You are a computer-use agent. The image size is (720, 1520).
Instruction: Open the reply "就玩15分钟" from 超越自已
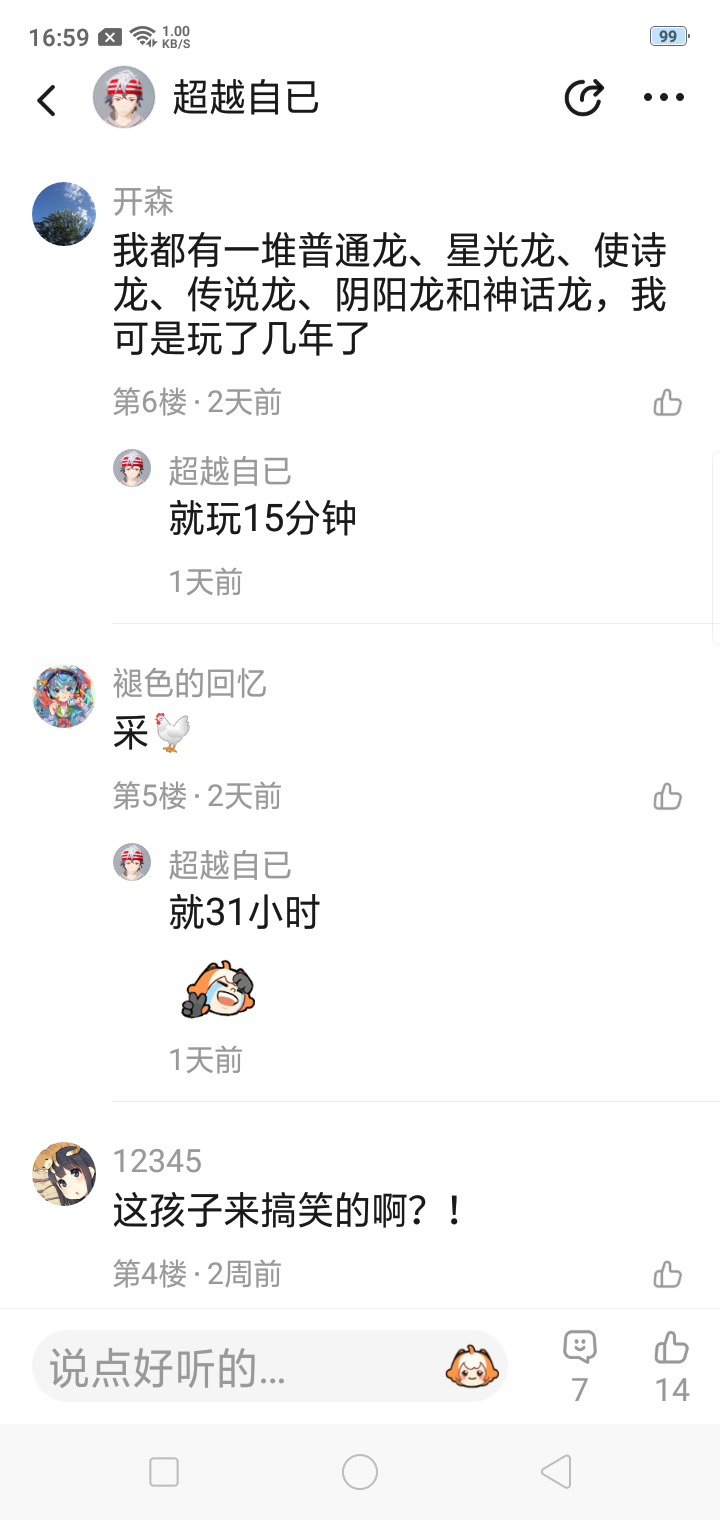pos(262,519)
